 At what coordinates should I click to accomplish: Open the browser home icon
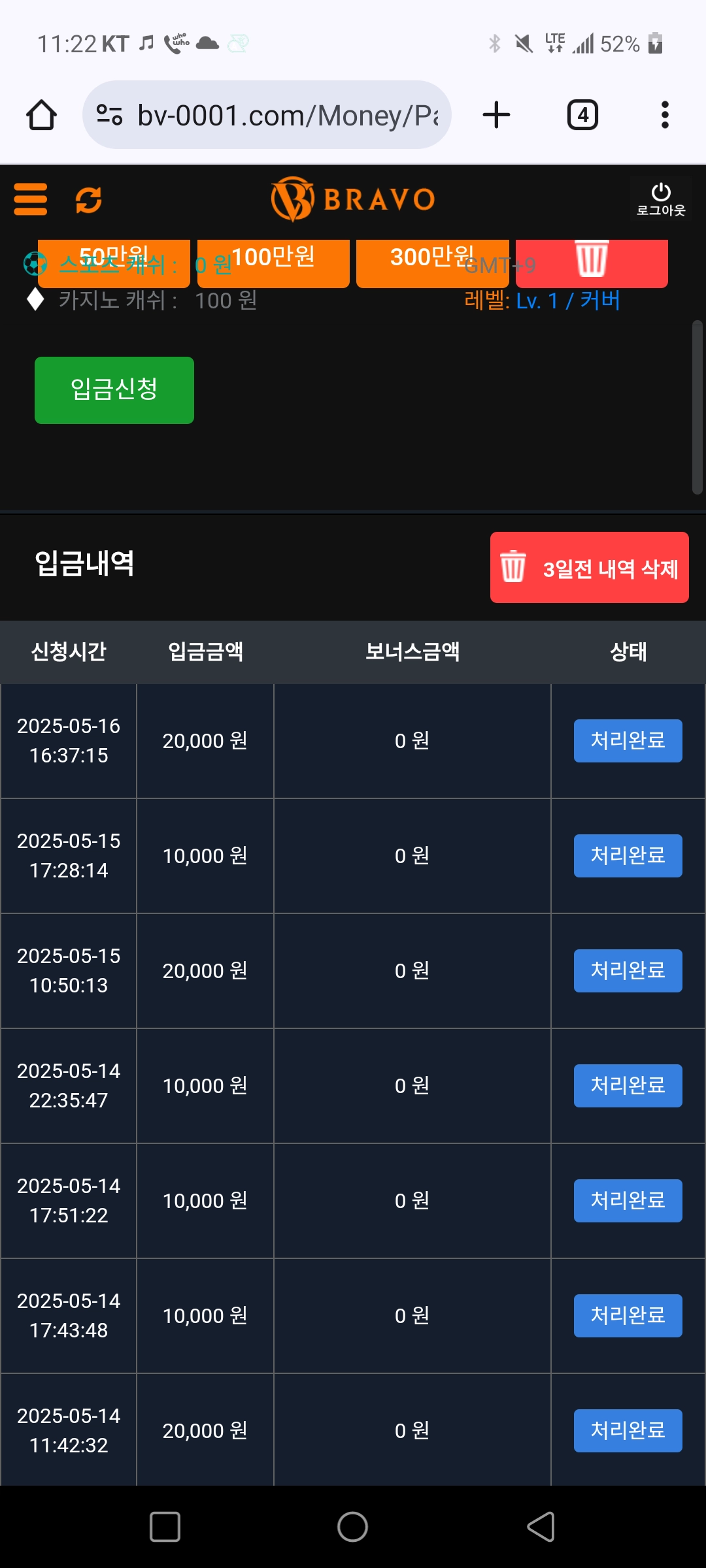[41, 115]
